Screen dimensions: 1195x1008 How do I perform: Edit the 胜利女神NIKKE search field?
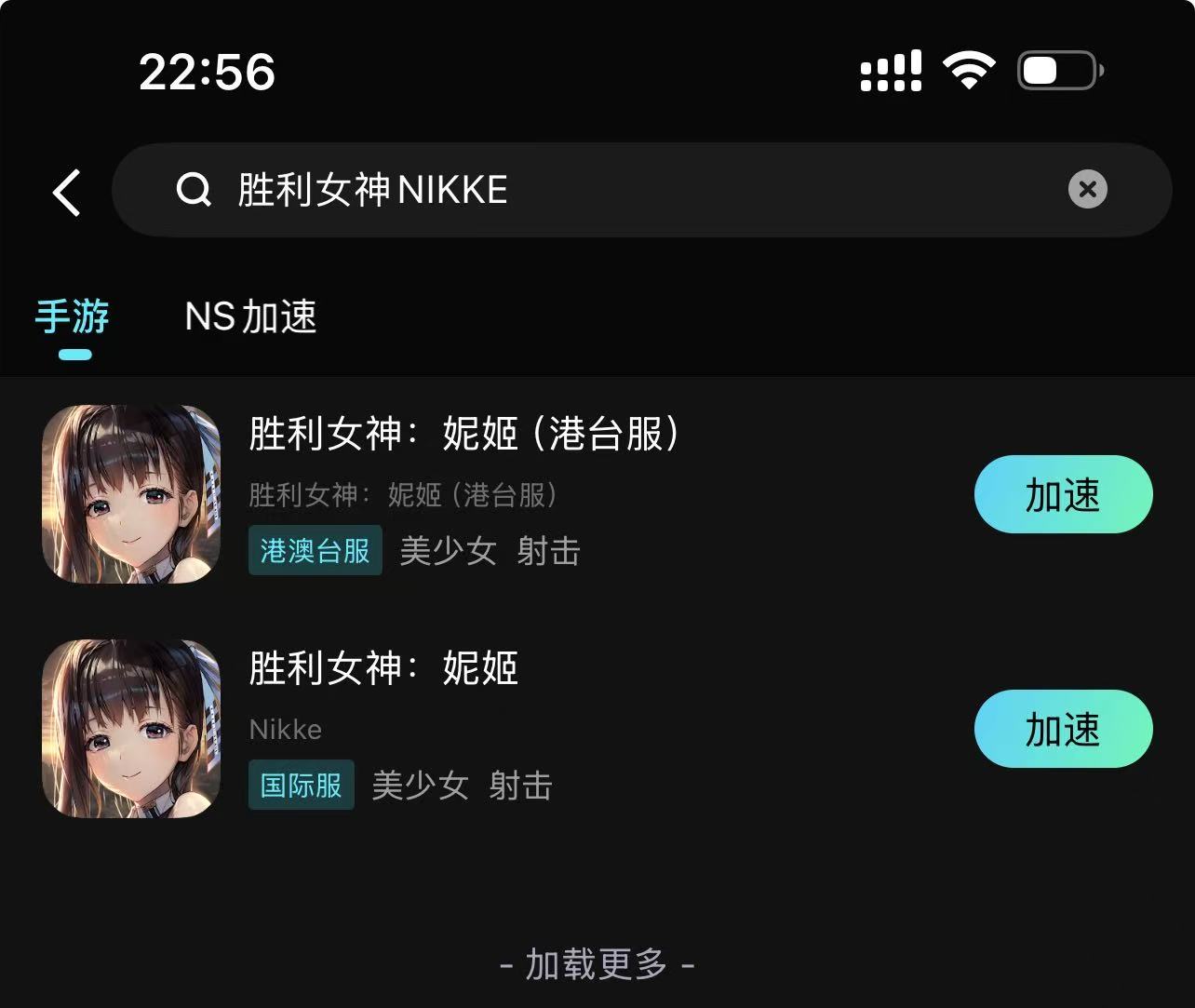(x=641, y=190)
